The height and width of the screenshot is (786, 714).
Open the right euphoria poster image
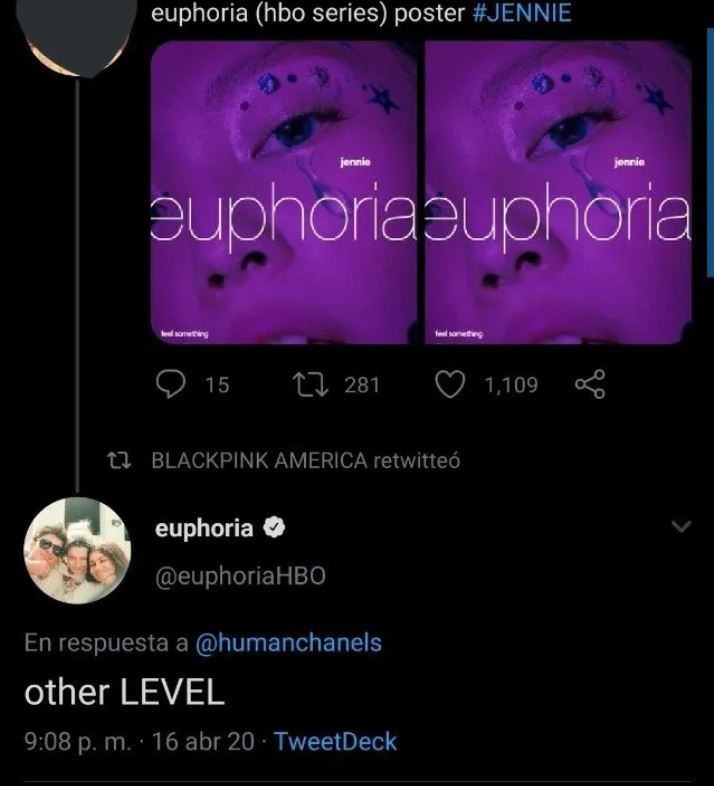(558, 192)
